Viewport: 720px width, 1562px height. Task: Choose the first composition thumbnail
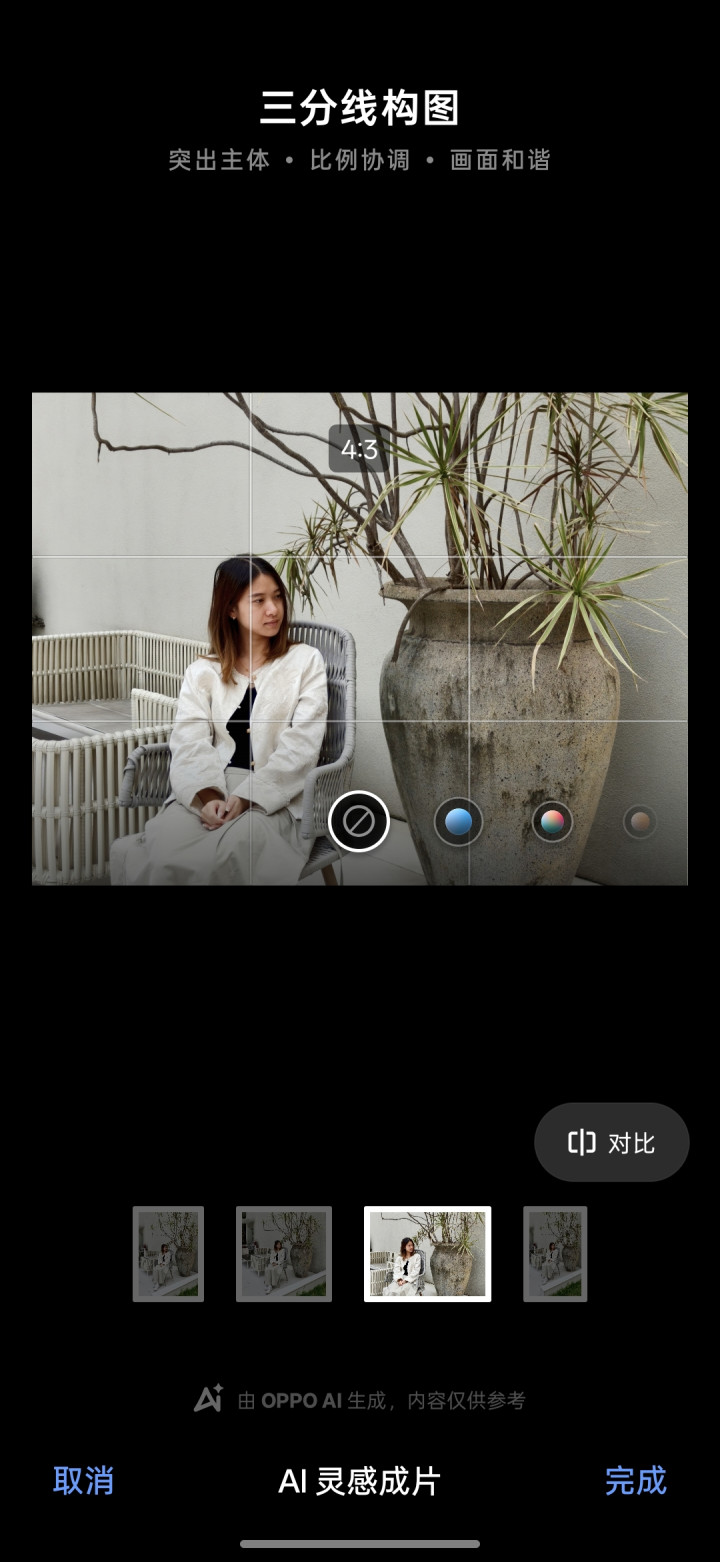[x=168, y=1254]
